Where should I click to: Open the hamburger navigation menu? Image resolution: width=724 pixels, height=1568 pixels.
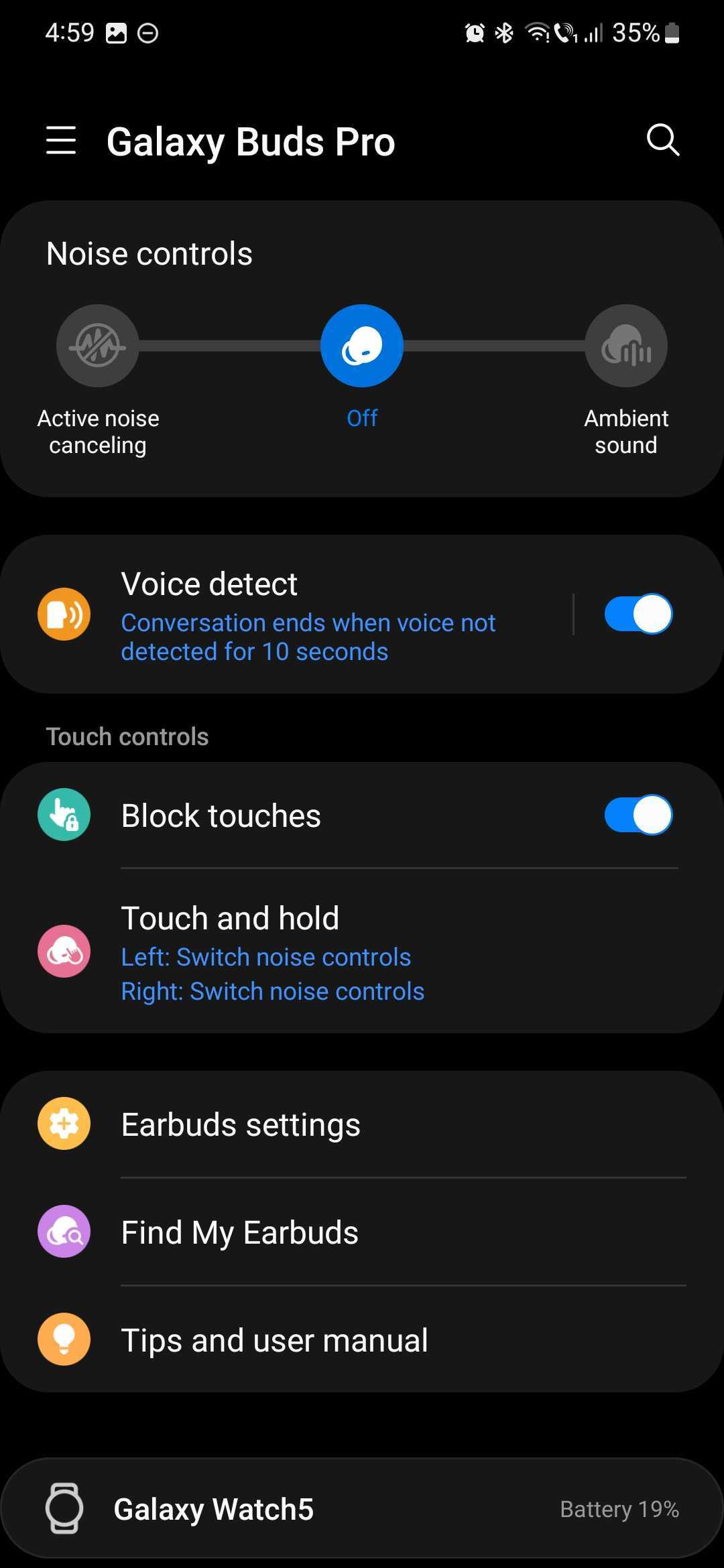point(61,141)
